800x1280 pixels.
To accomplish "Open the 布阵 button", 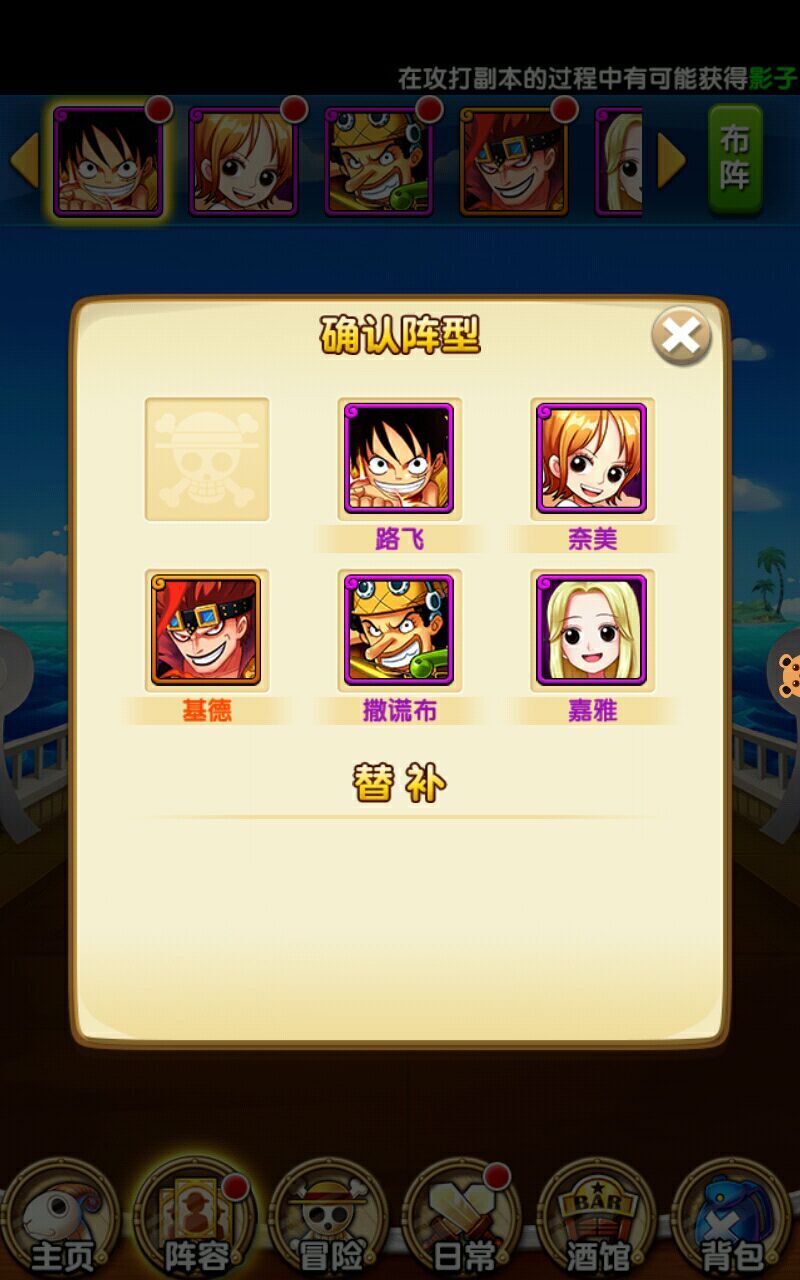I will click(735, 160).
